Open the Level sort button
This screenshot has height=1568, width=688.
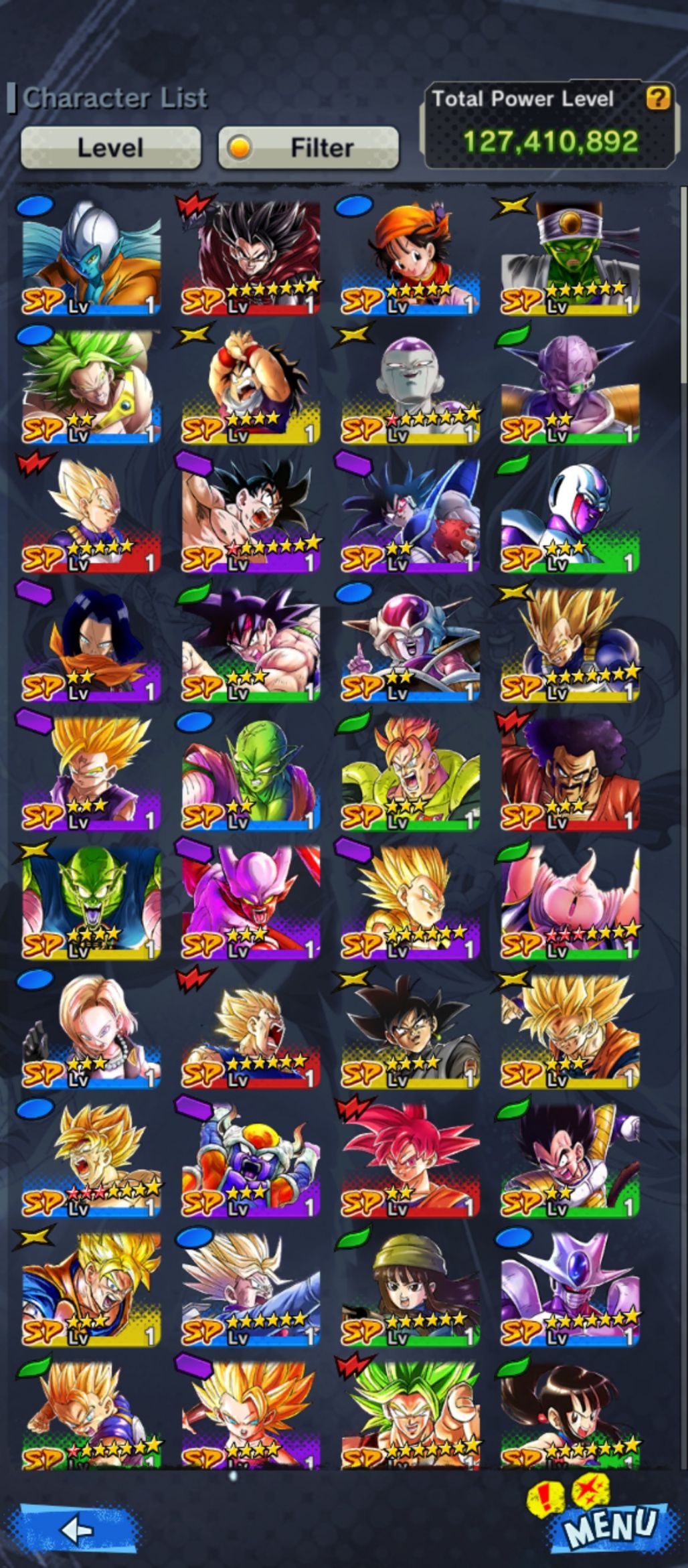coord(110,147)
